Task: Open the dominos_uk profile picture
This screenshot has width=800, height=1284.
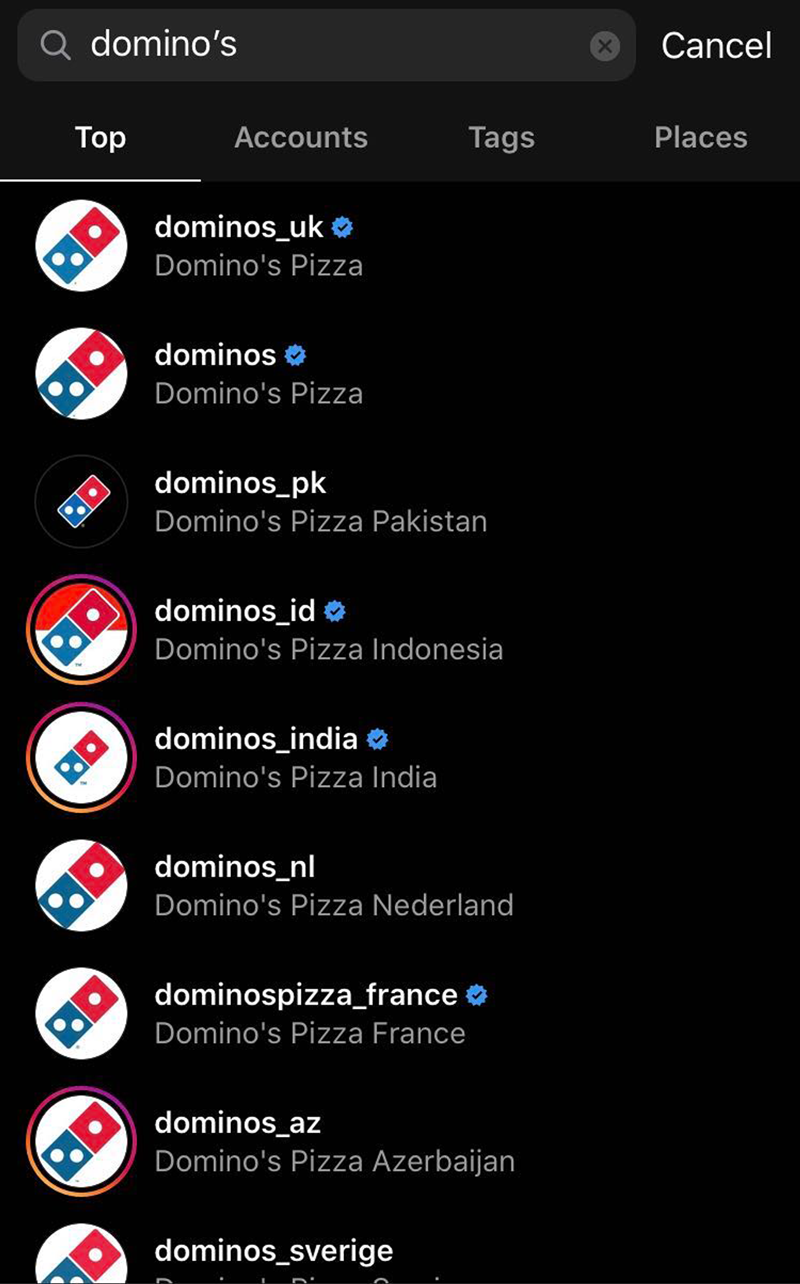Action: [81, 245]
